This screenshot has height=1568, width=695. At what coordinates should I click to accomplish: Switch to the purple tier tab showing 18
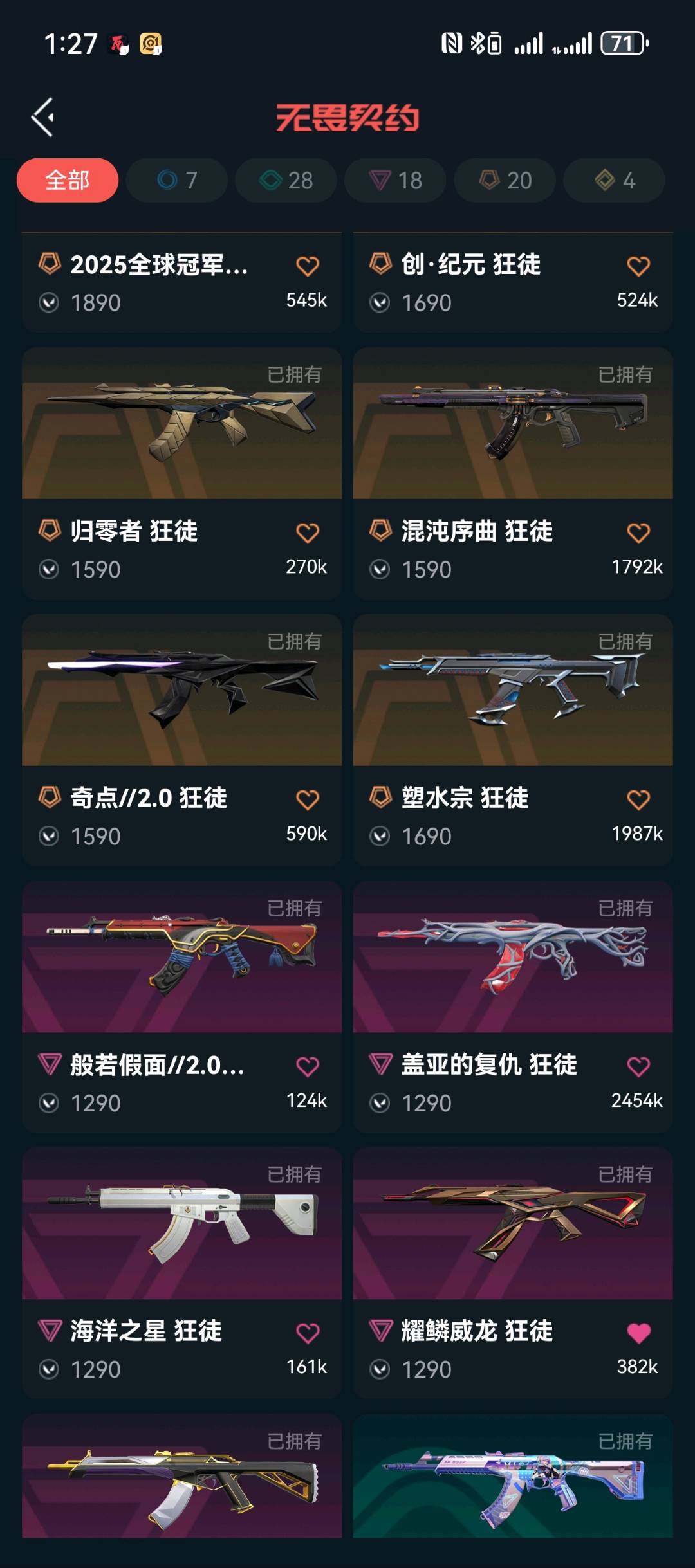pyautogui.click(x=396, y=180)
